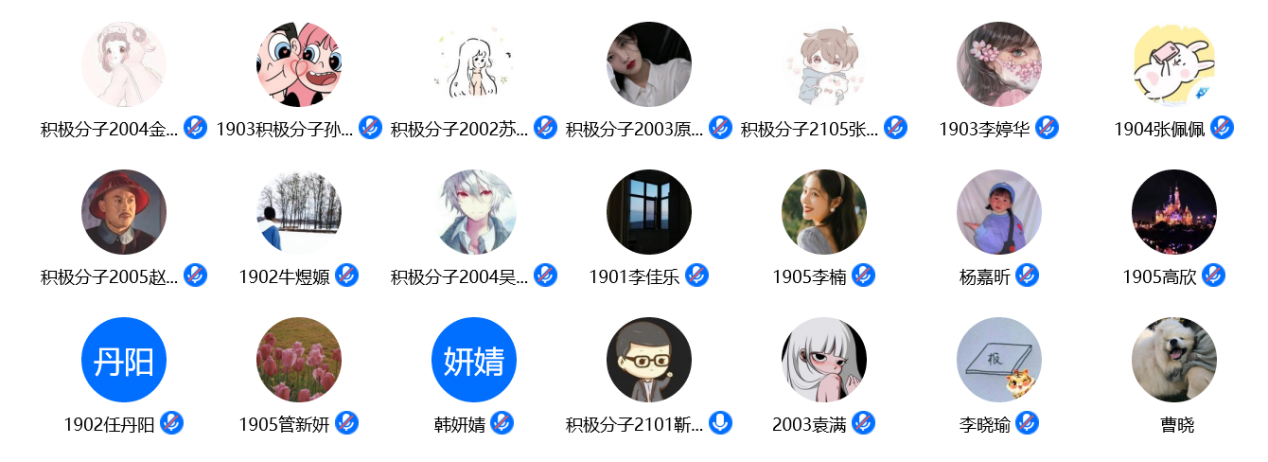Screen dimensions: 1268x462
Task: Select 1903积极分子孙's cartoon avatar
Action: click(x=298, y=65)
